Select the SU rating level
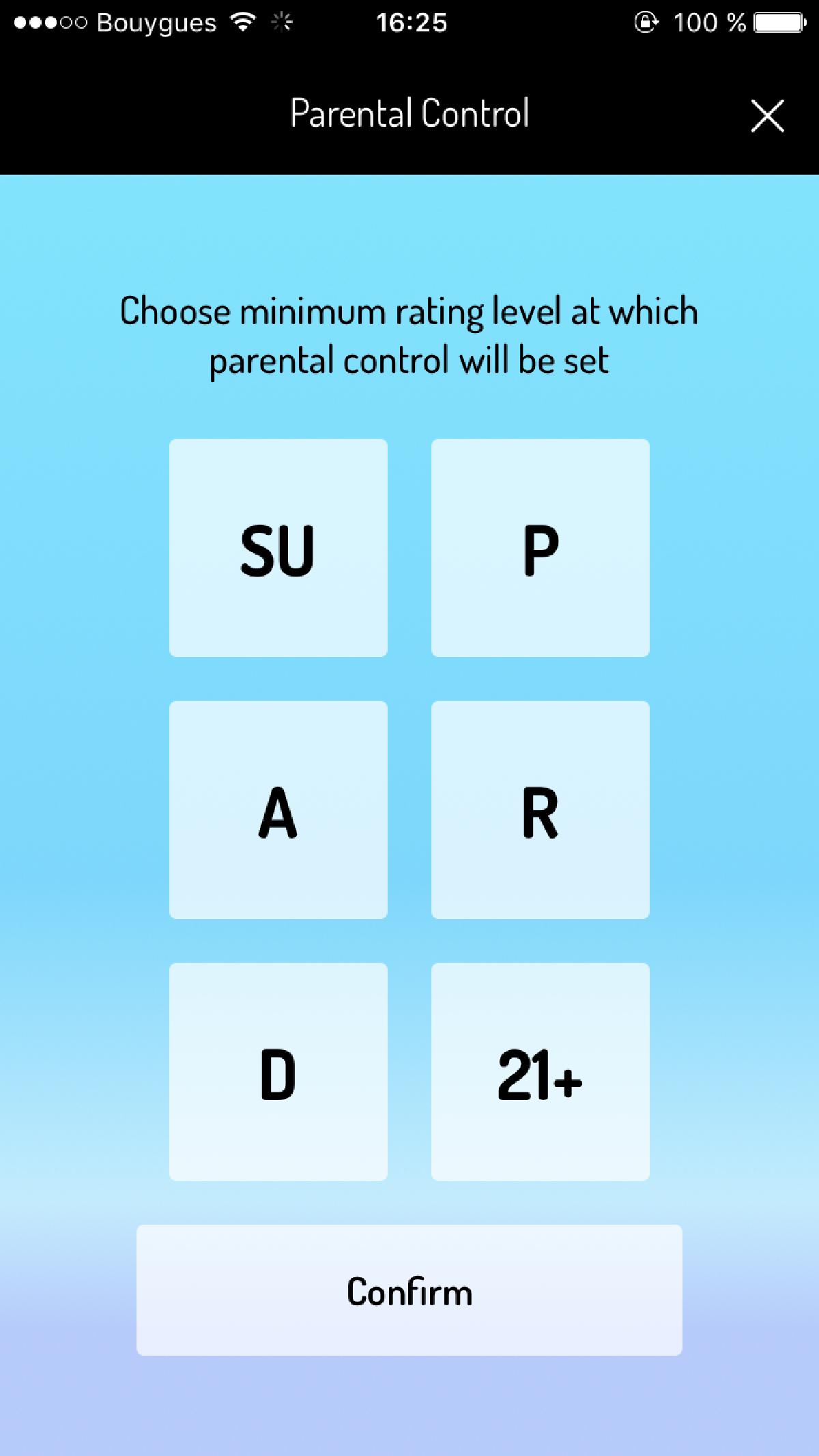819x1456 pixels. pos(278,548)
